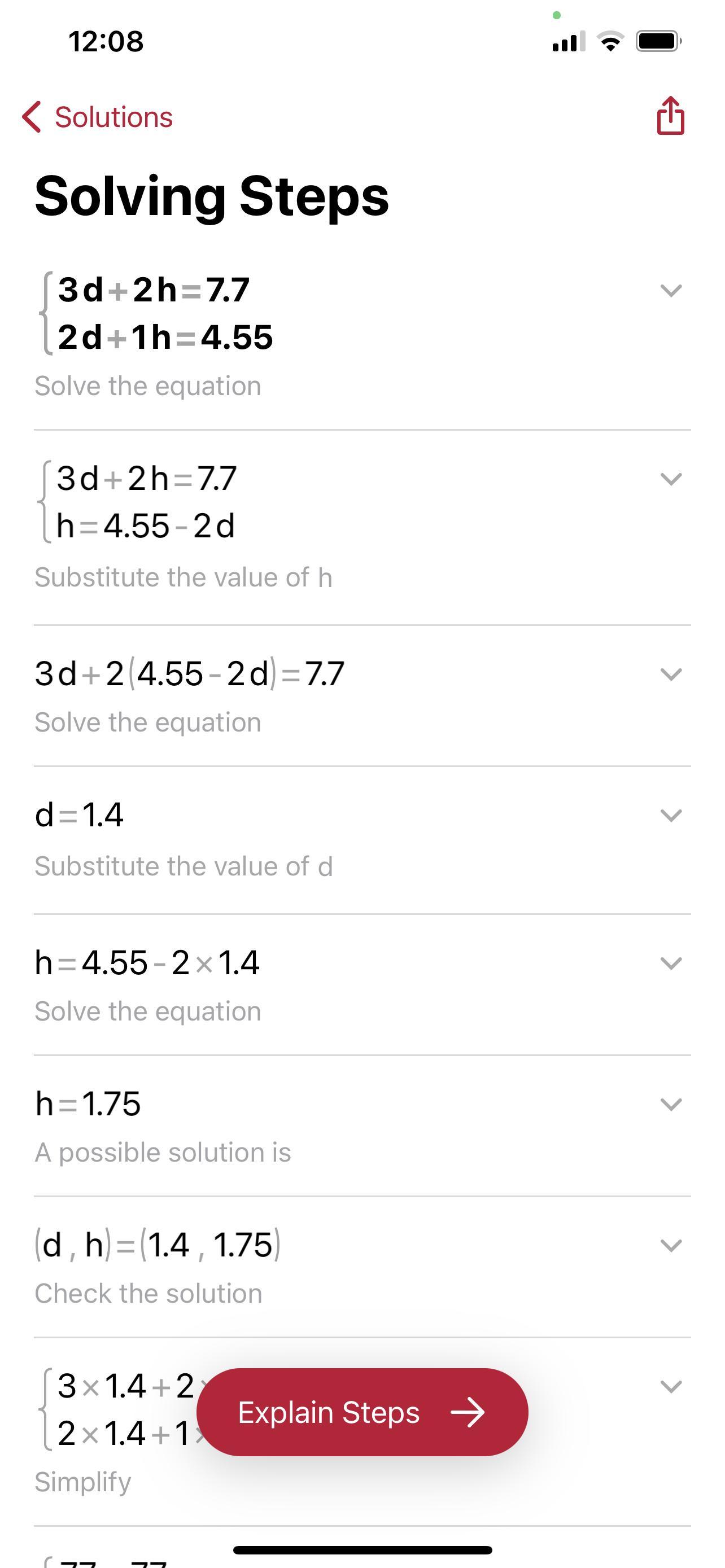Expand the Simplify step

[x=670, y=1387]
